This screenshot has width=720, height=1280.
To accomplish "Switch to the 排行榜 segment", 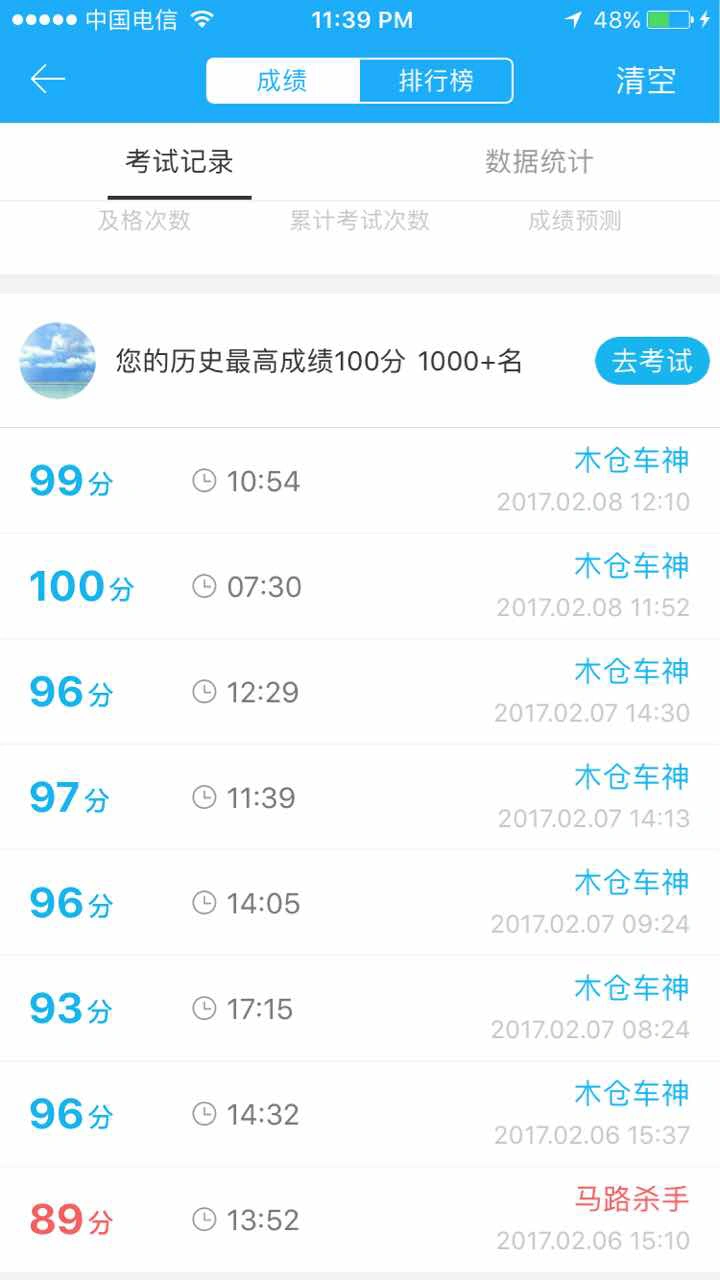I will point(436,81).
